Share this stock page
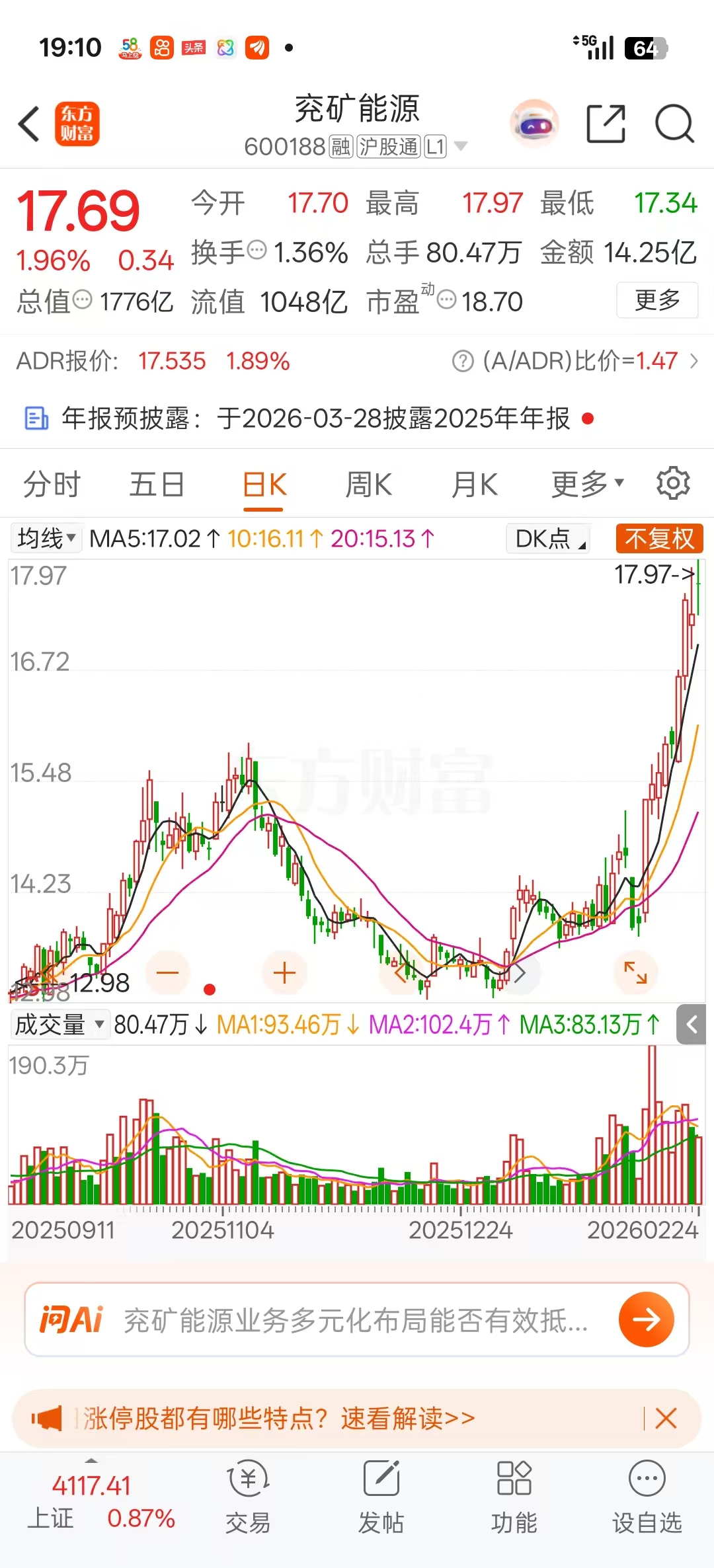714x1568 pixels. [x=606, y=124]
